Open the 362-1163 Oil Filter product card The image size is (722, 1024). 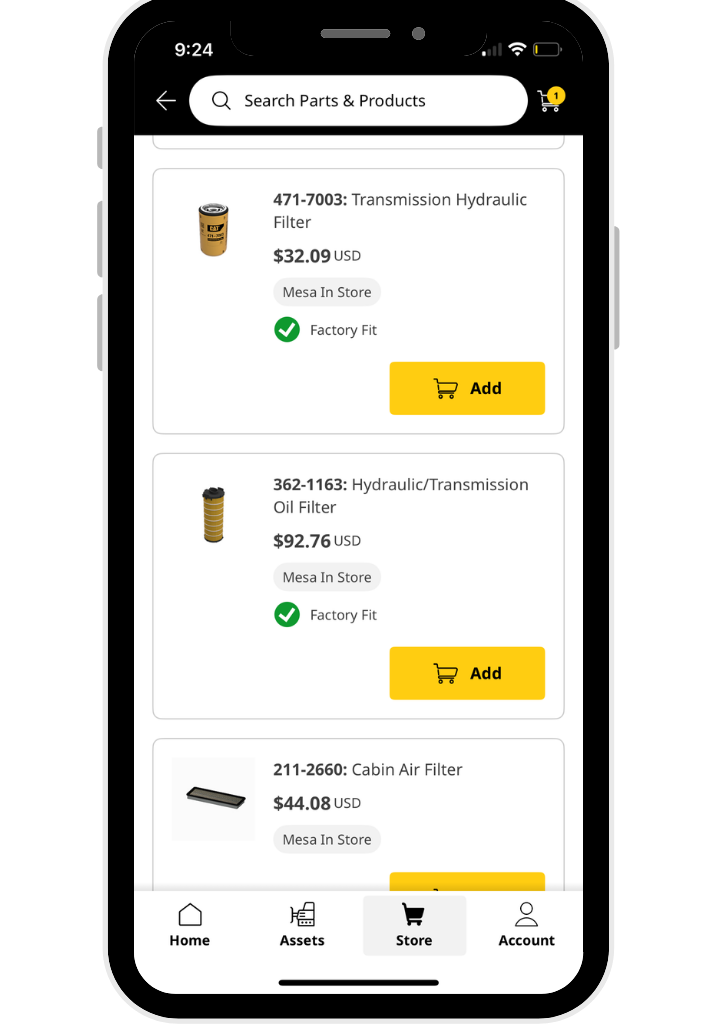[x=400, y=496]
